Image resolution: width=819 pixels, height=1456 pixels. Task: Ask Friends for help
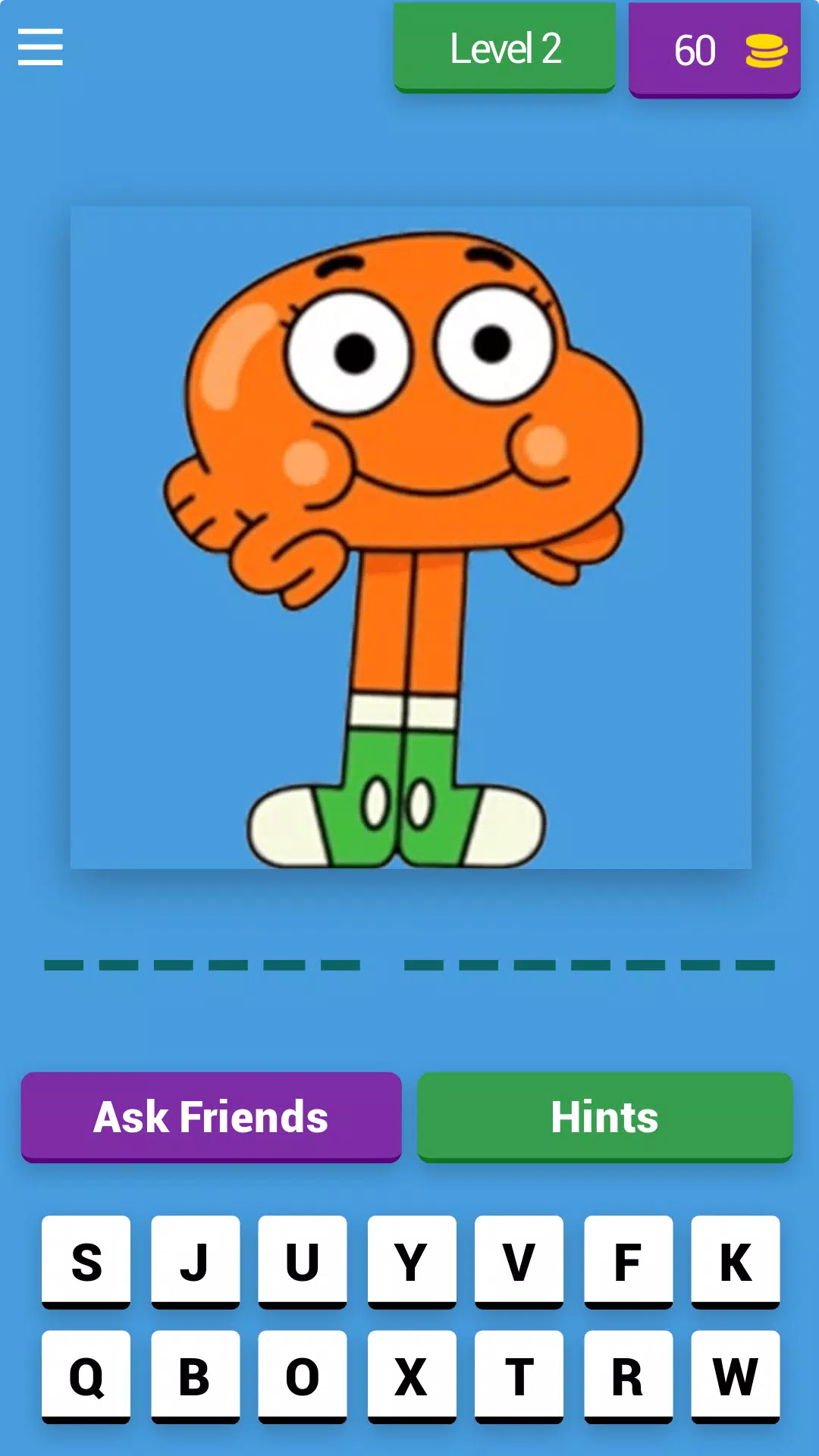[211, 1116]
